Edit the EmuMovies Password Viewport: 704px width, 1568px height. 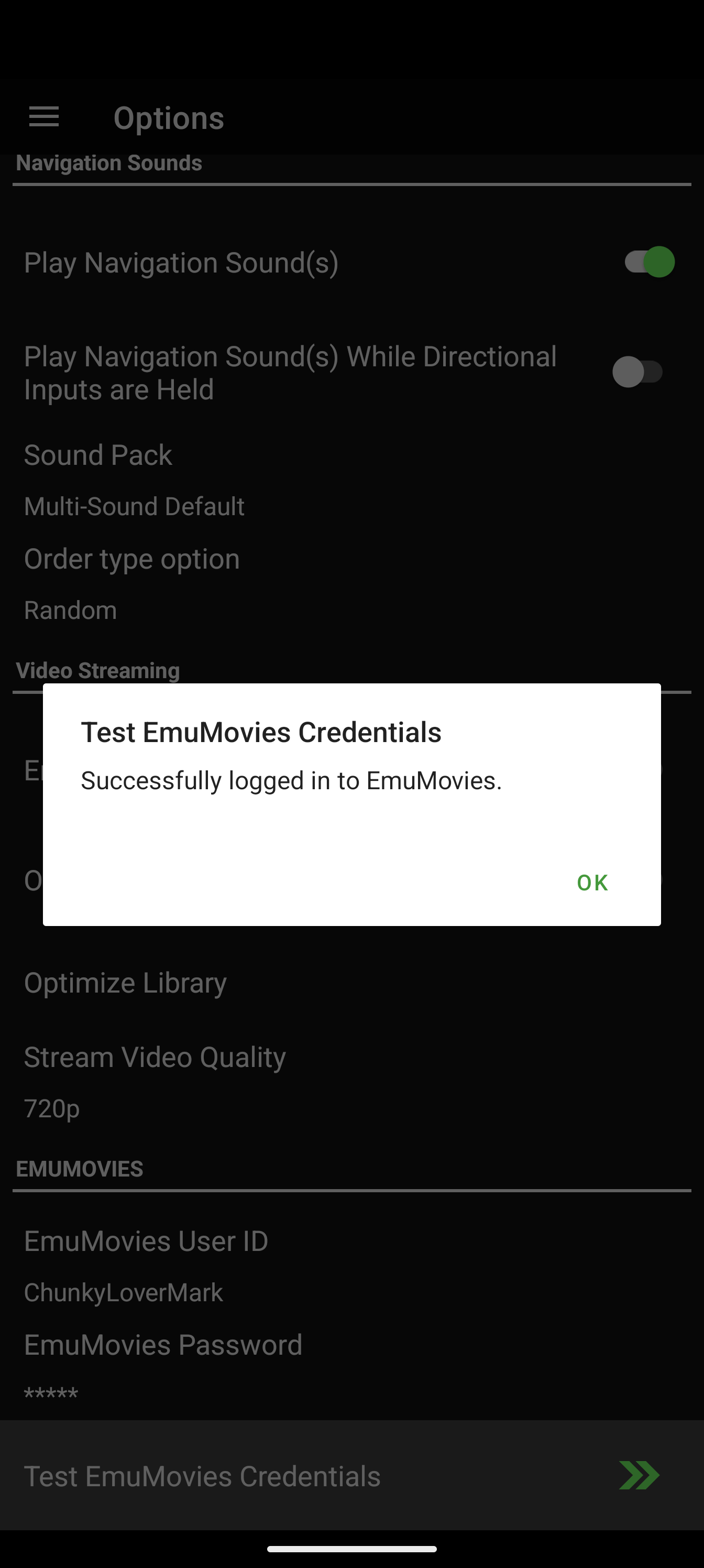click(x=351, y=1368)
